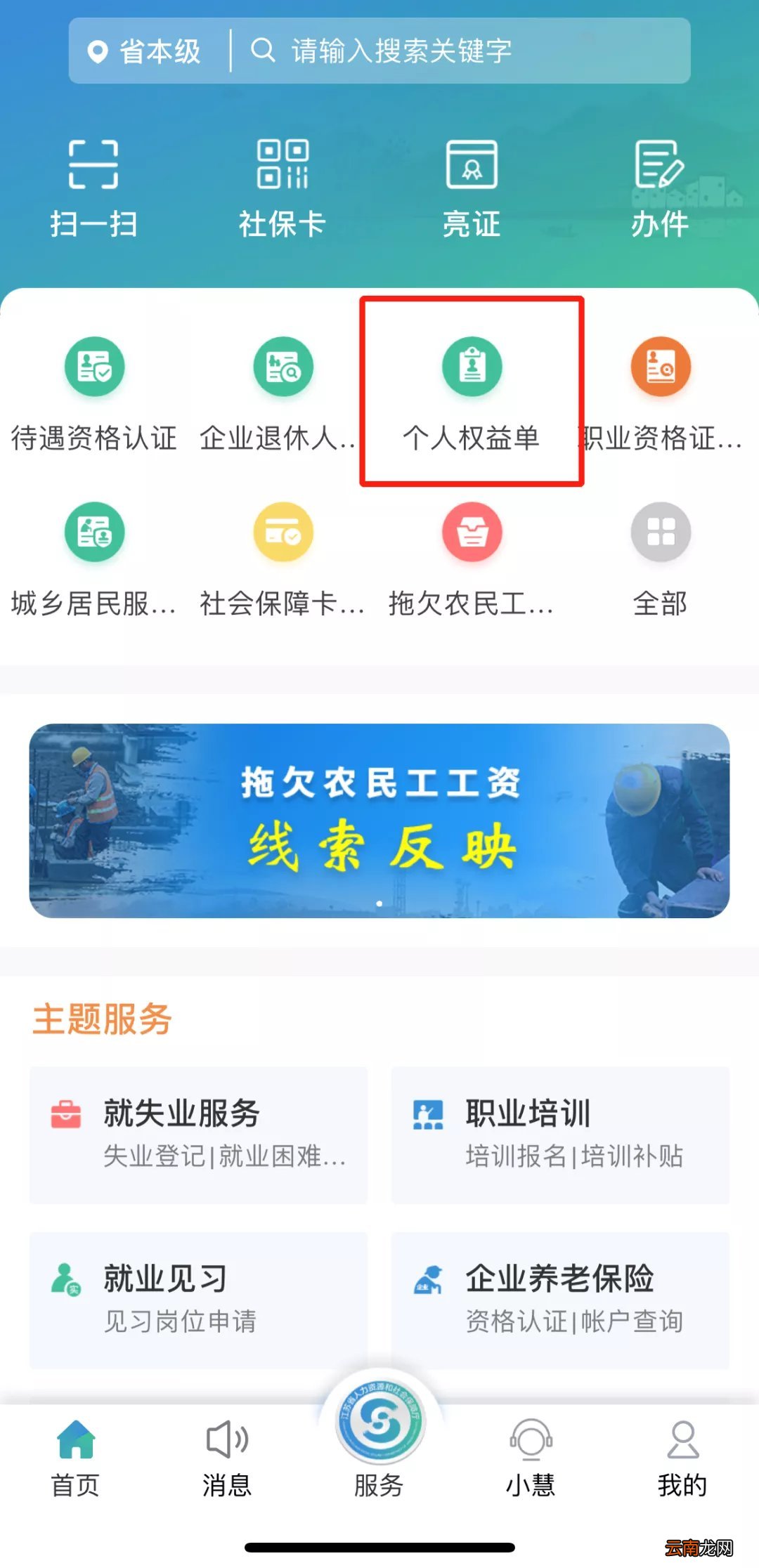Open the 企业养老保险 pension insurance card

(560, 1300)
